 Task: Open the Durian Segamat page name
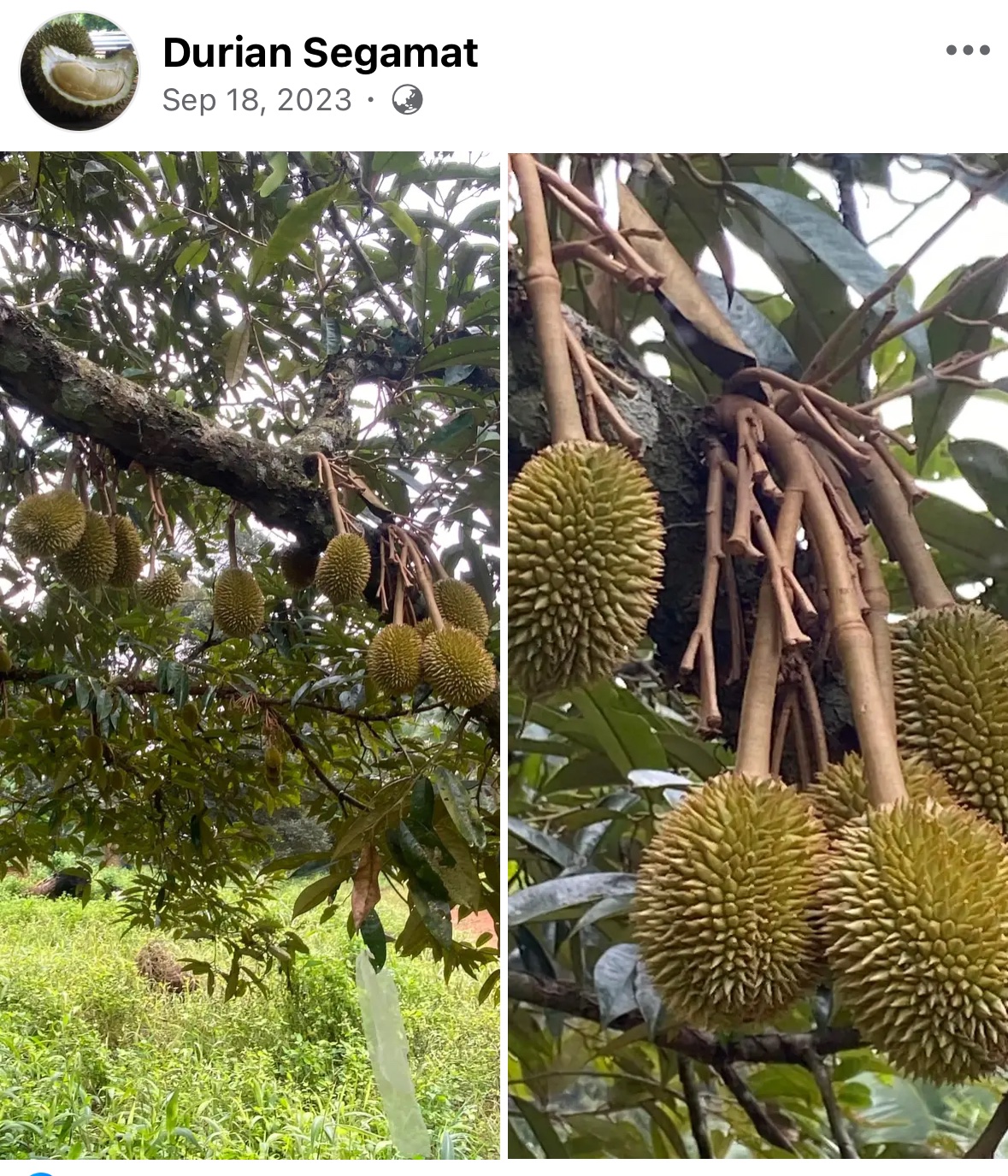click(x=320, y=53)
